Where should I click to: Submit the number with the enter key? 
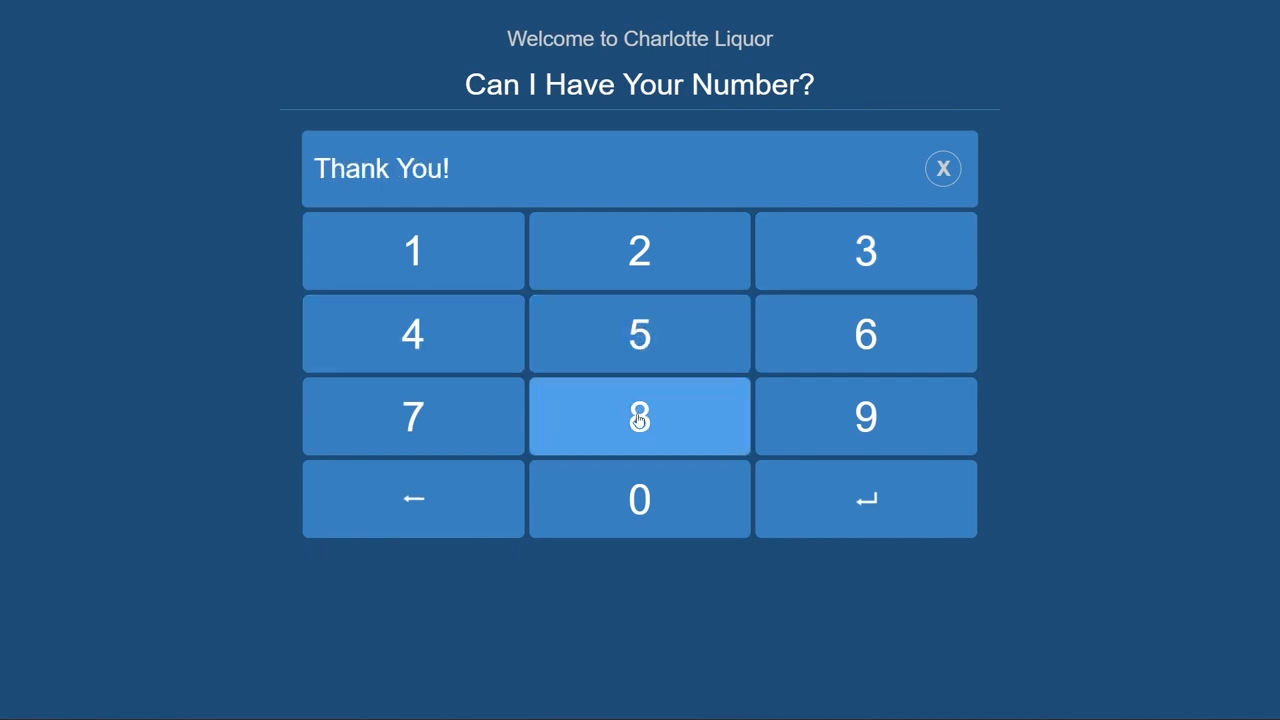coord(866,500)
